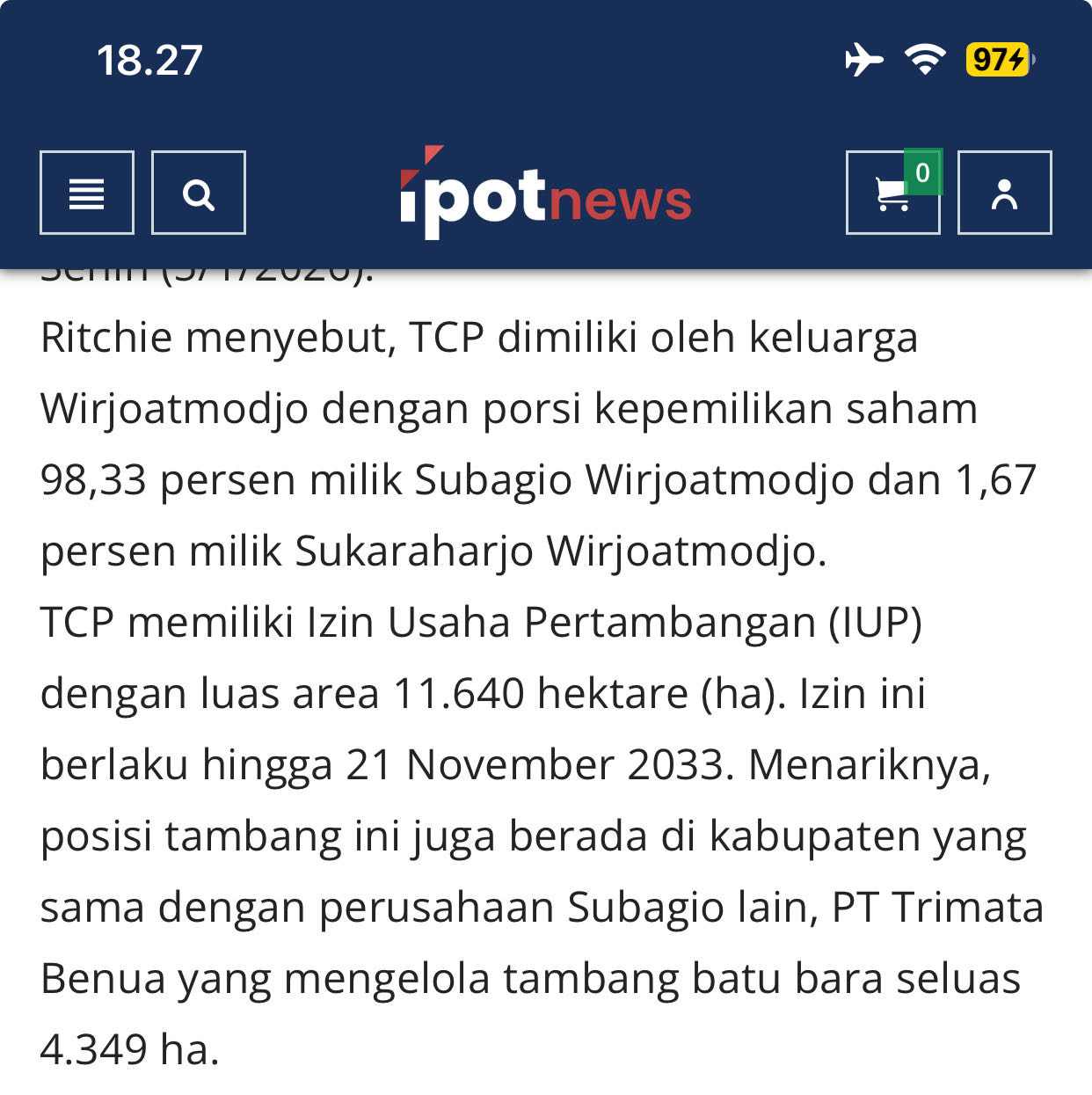Open the user account icon
The image size is (1092, 1095).
[1004, 193]
